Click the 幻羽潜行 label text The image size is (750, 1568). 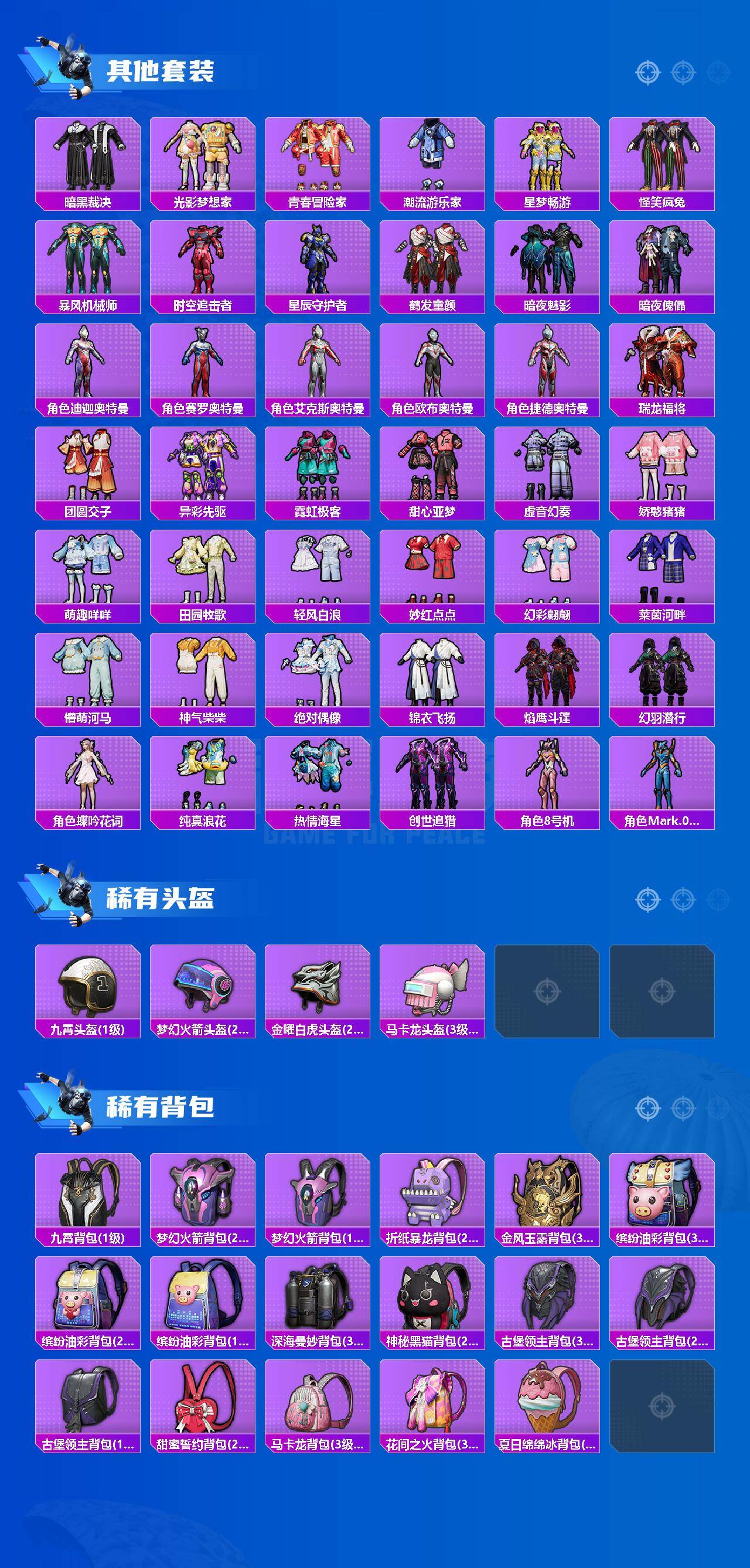(x=663, y=718)
